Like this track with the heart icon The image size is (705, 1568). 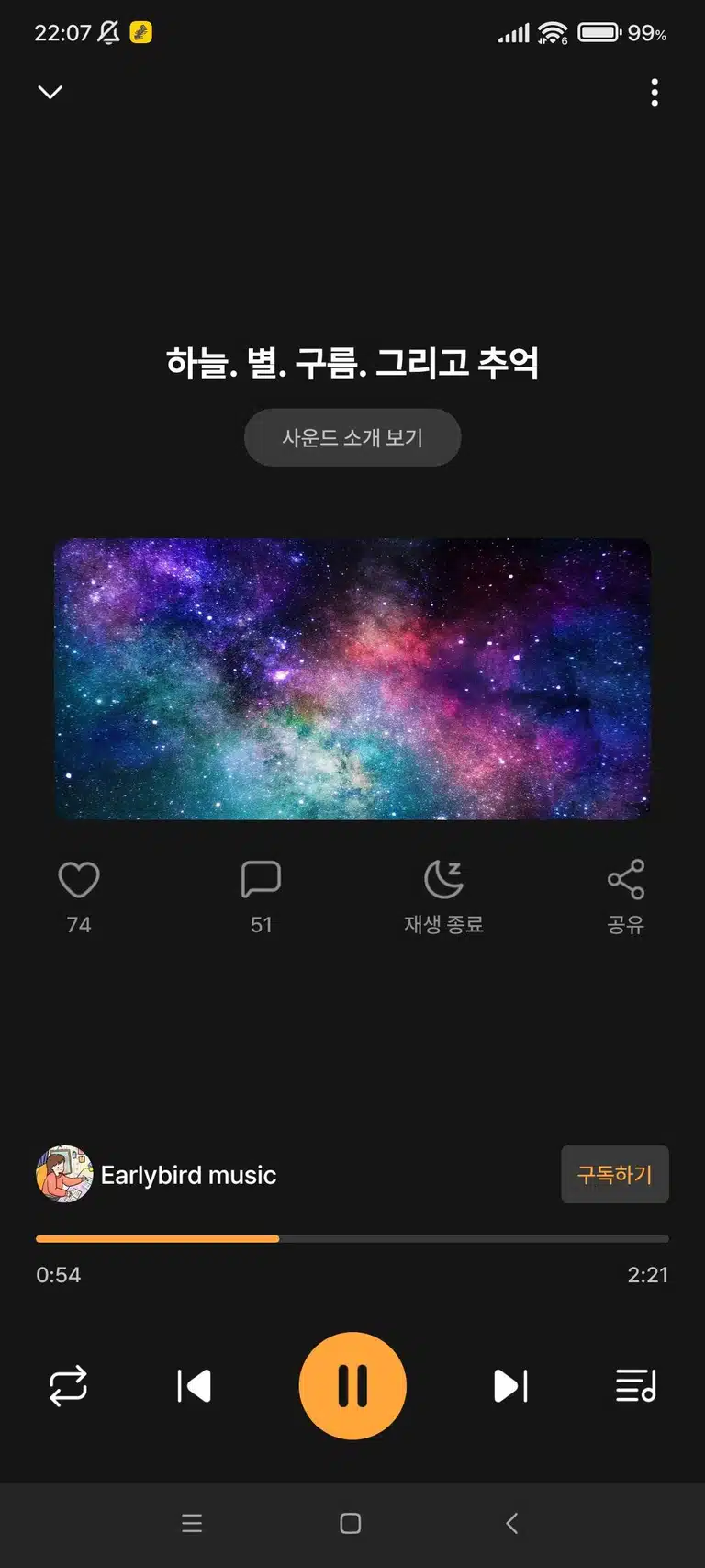point(79,879)
